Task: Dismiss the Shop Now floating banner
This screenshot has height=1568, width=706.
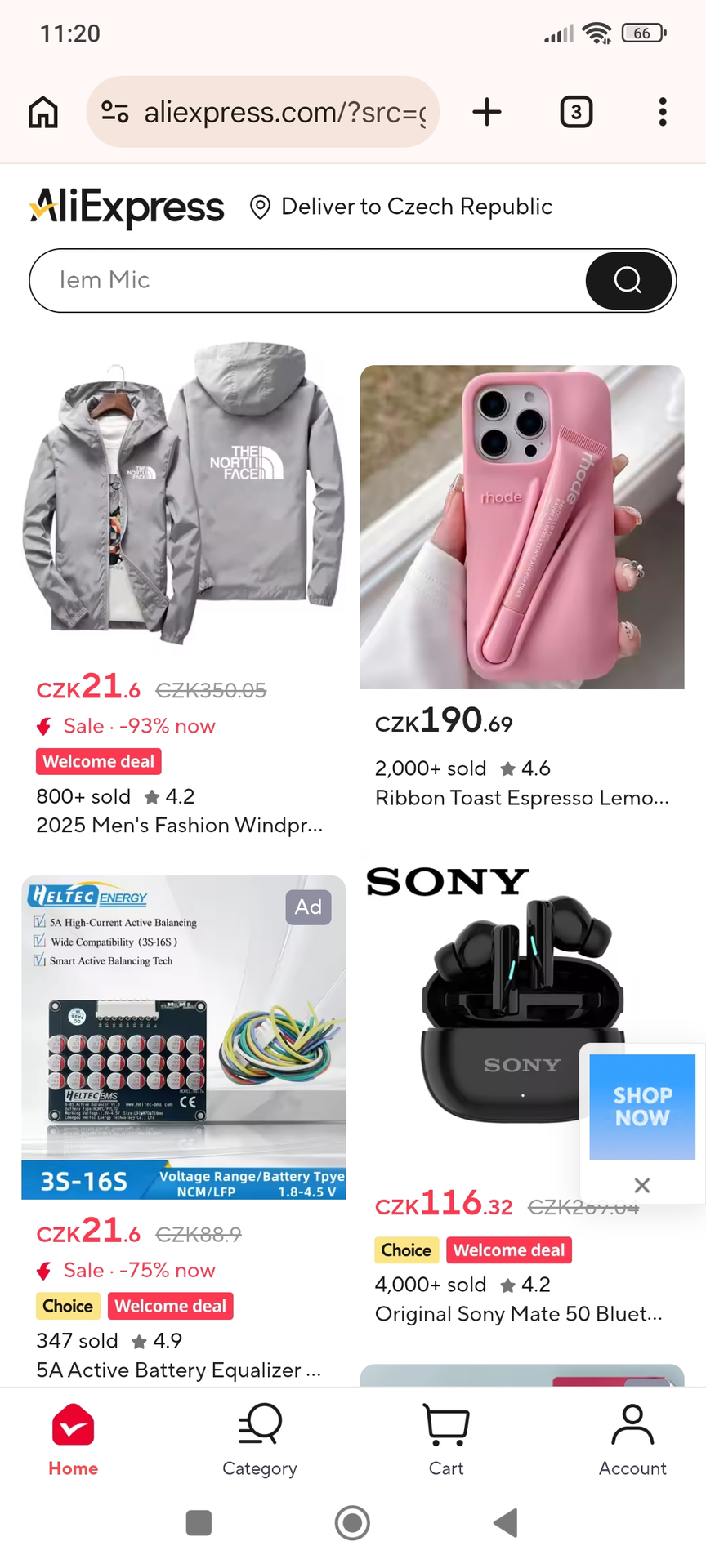Action: (x=642, y=1185)
